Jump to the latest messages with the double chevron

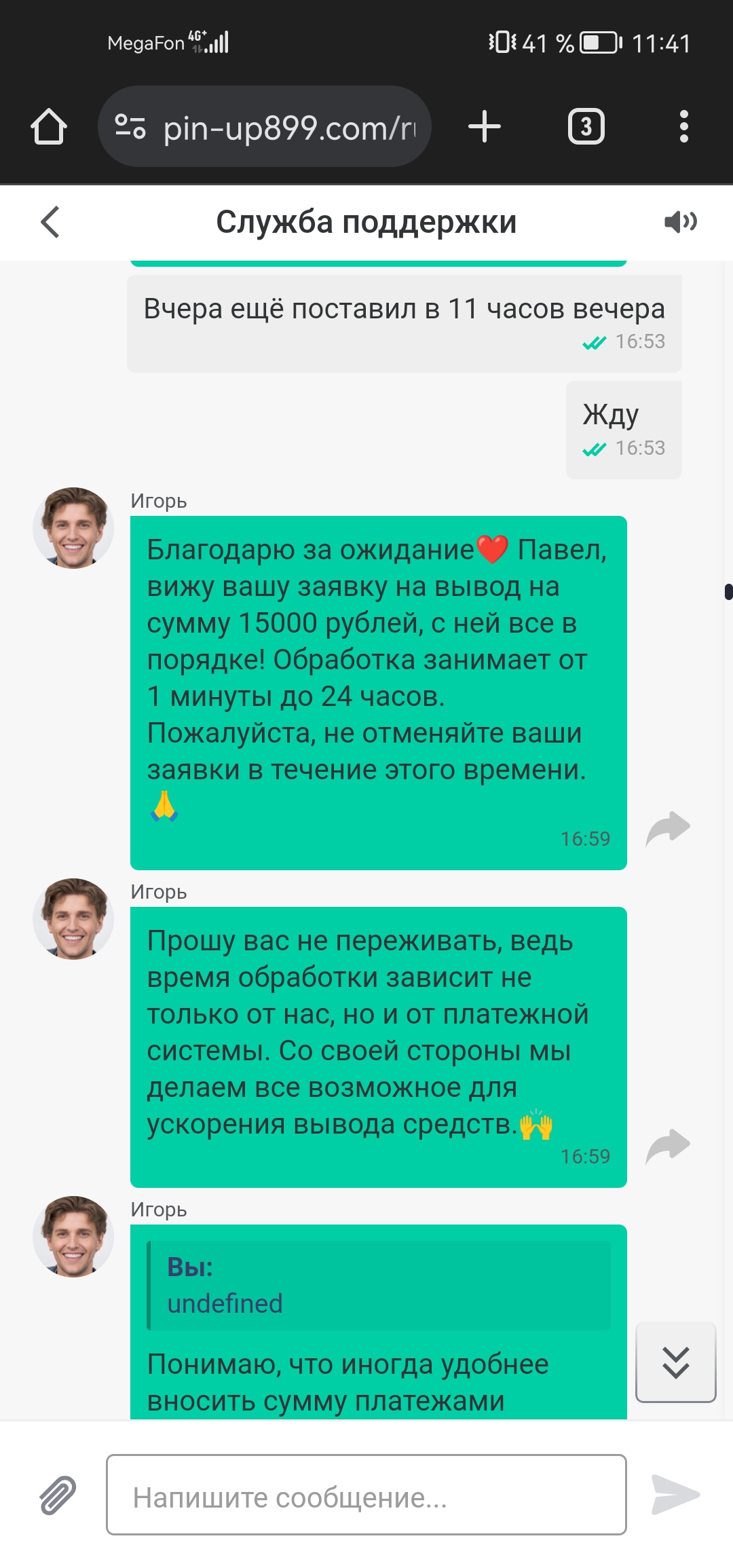pos(676,1362)
